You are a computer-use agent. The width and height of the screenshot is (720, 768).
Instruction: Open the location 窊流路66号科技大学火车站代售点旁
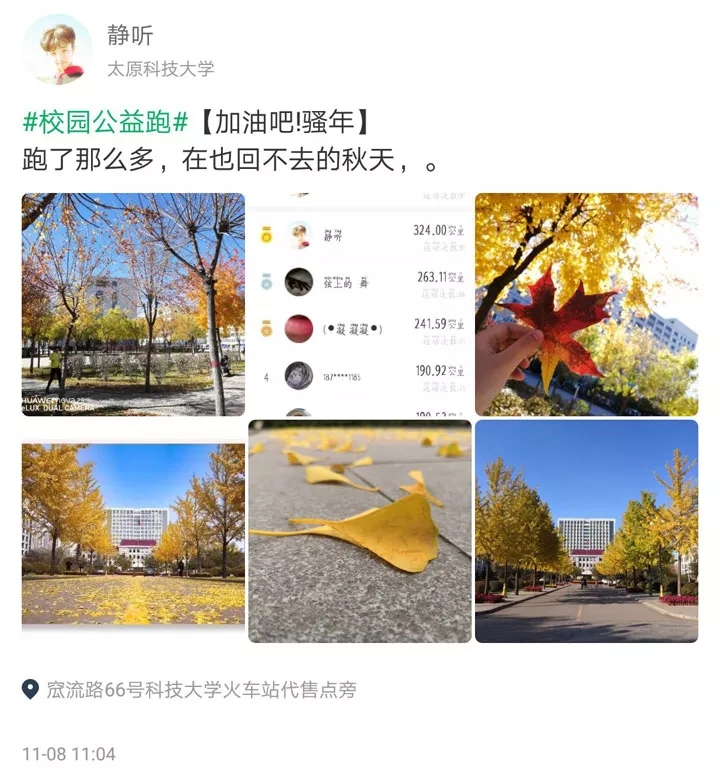pyautogui.click(x=200, y=690)
